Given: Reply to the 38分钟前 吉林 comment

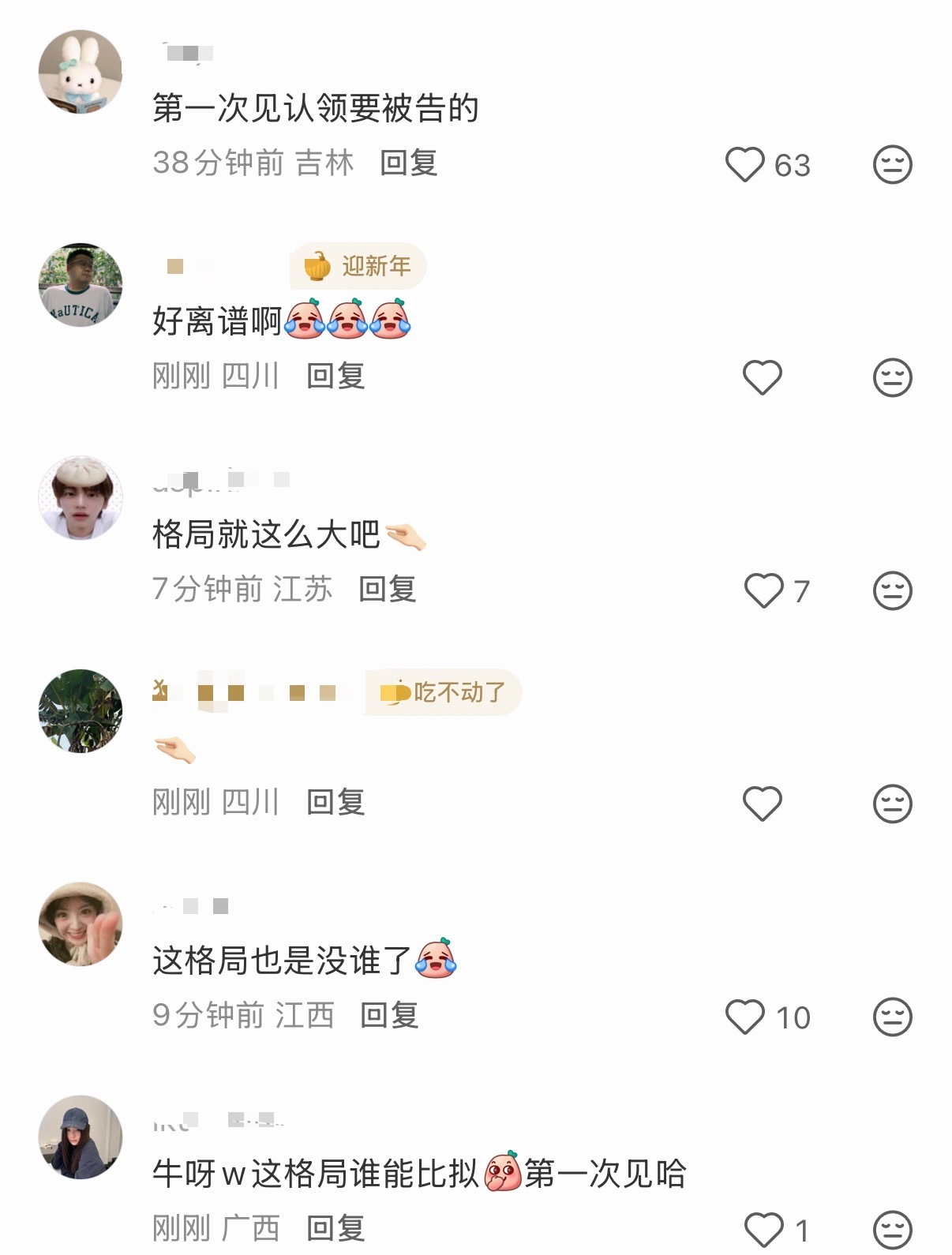Looking at the screenshot, I should [x=410, y=166].
